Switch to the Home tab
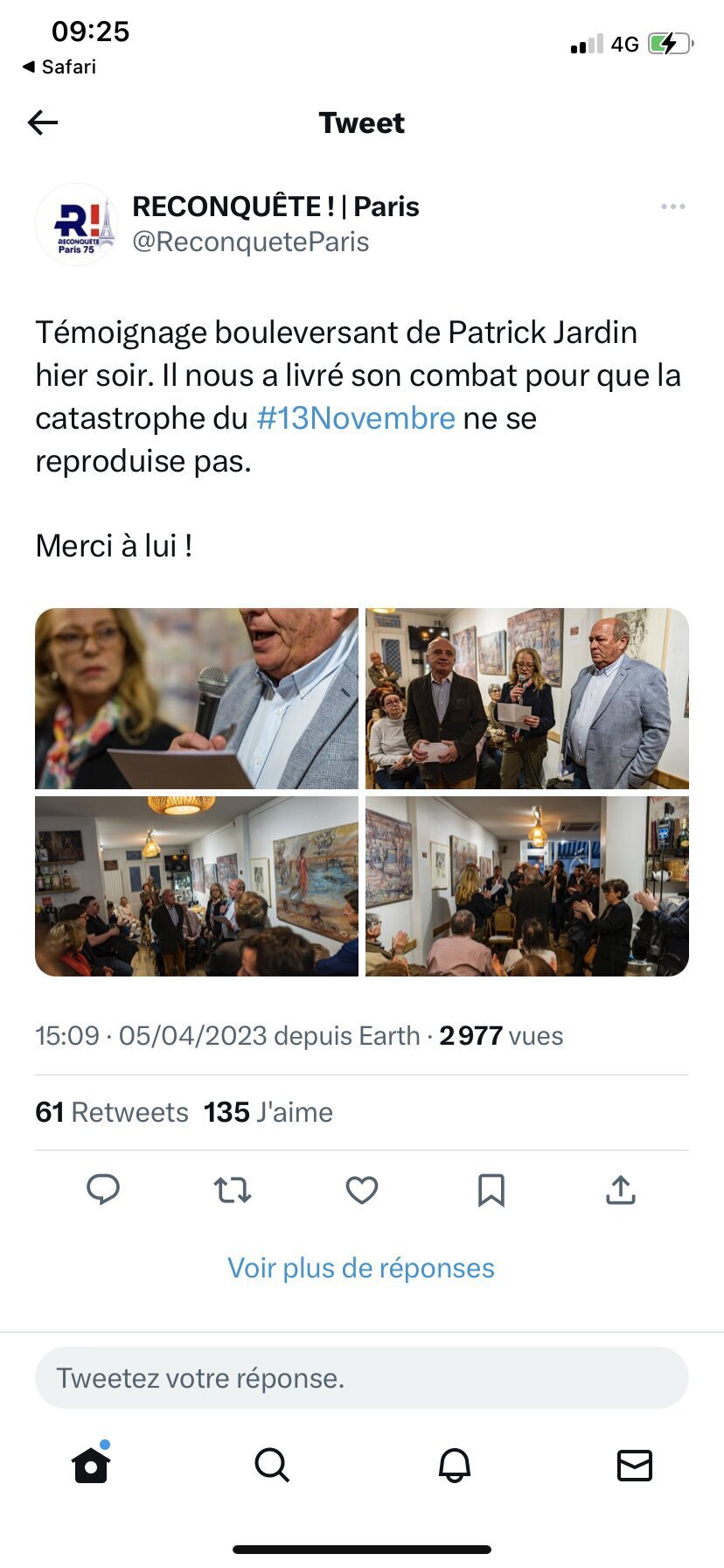The height and width of the screenshot is (1568, 724). (x=91, y=1465)
